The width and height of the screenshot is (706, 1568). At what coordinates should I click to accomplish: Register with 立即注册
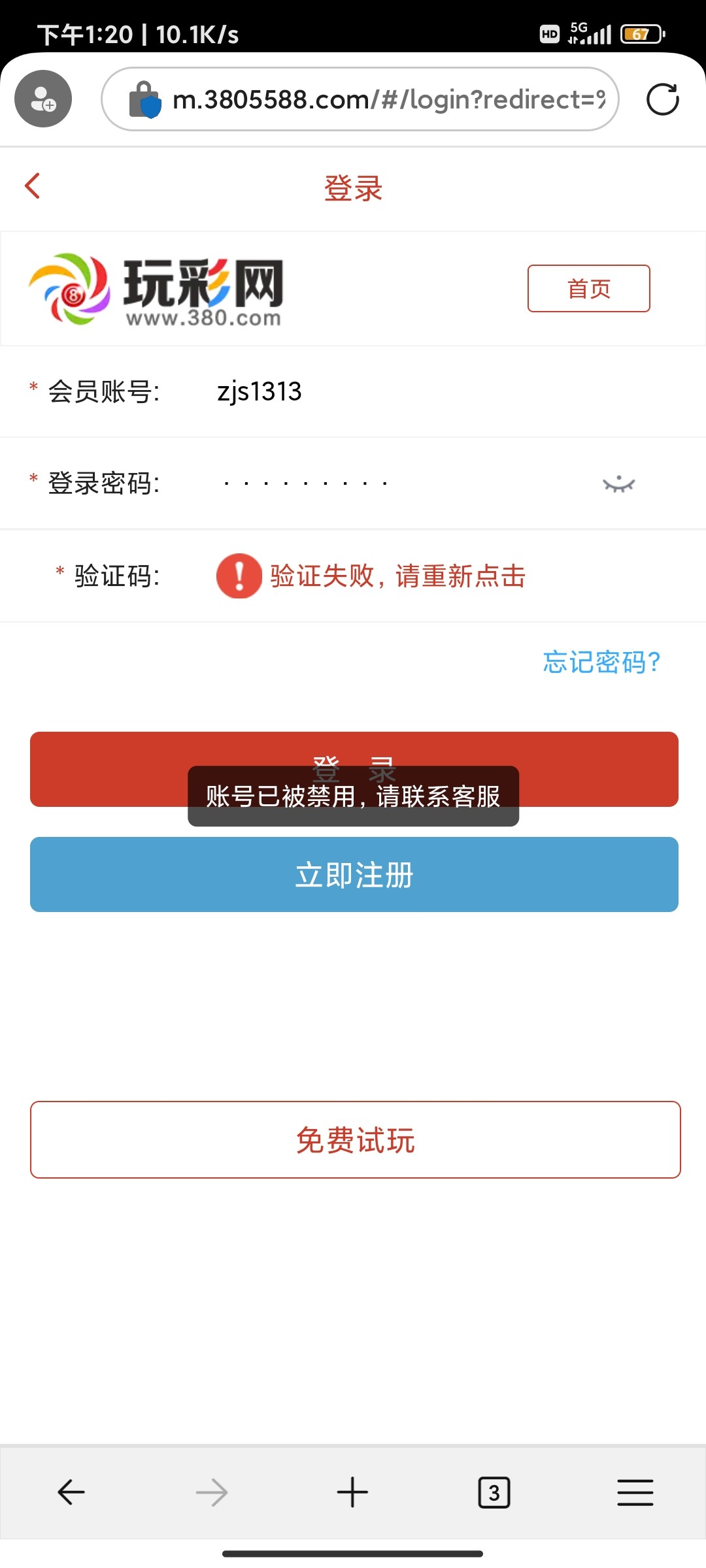354,874
